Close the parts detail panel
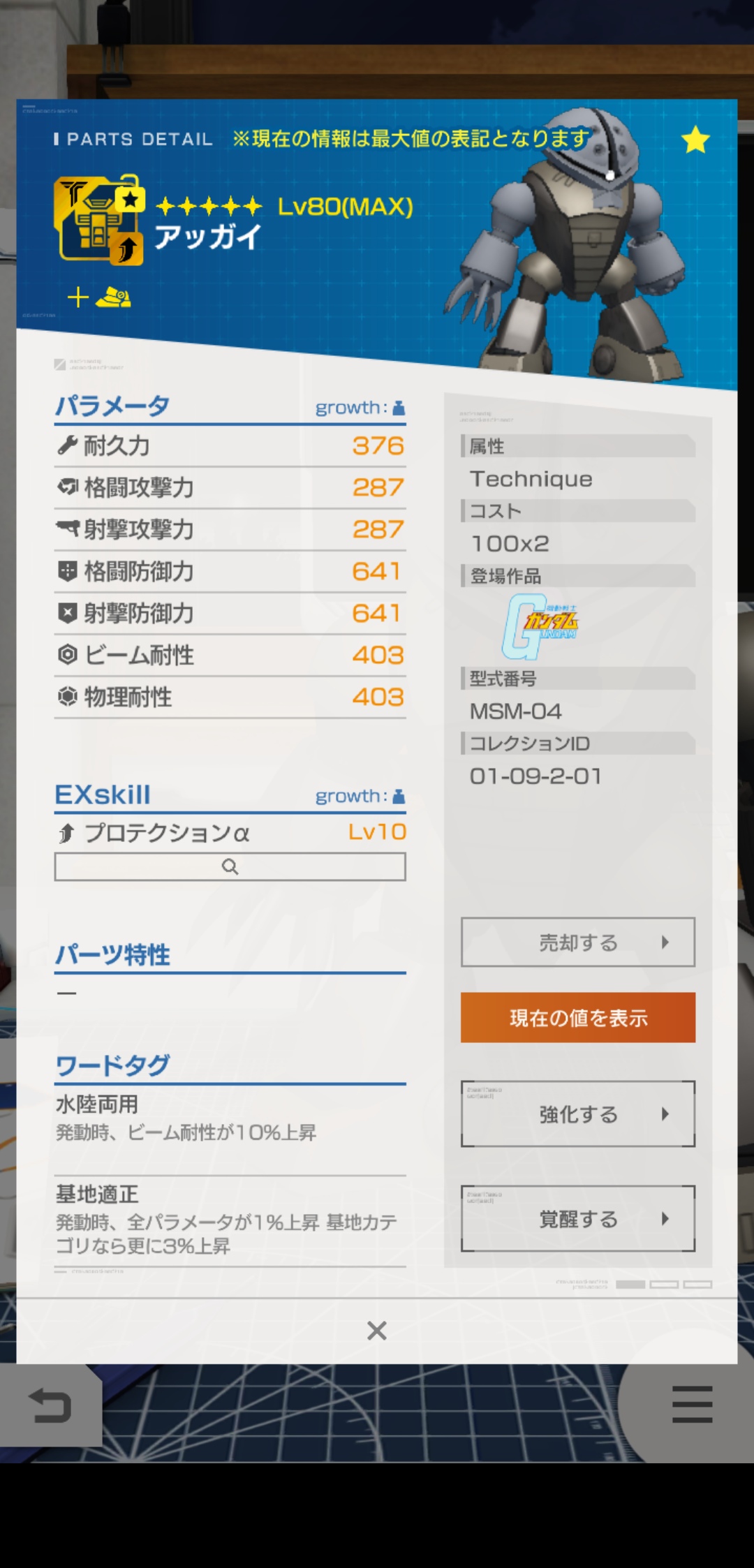 click(376, 1331)
